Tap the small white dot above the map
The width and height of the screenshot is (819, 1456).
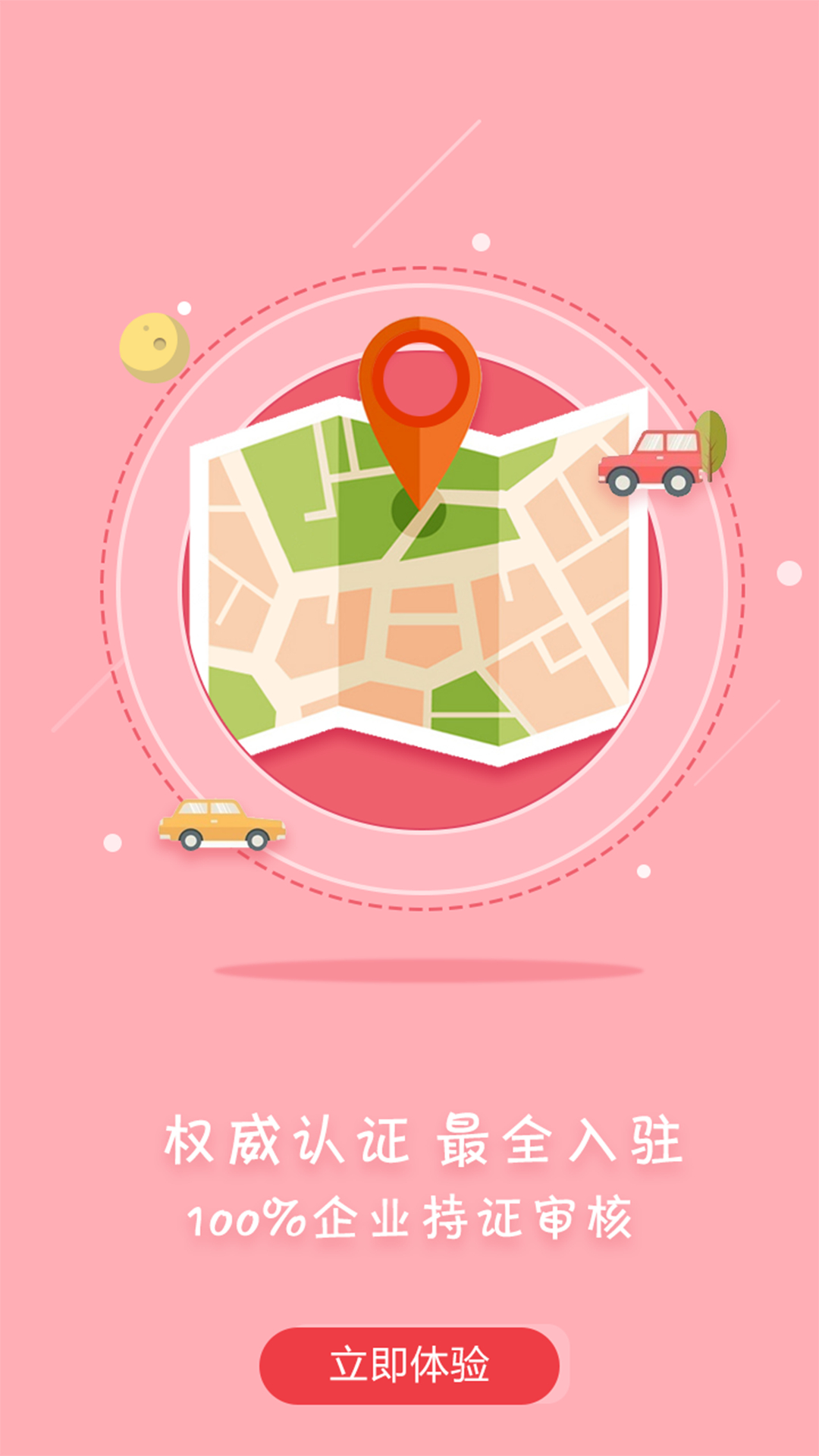[482, 243]
